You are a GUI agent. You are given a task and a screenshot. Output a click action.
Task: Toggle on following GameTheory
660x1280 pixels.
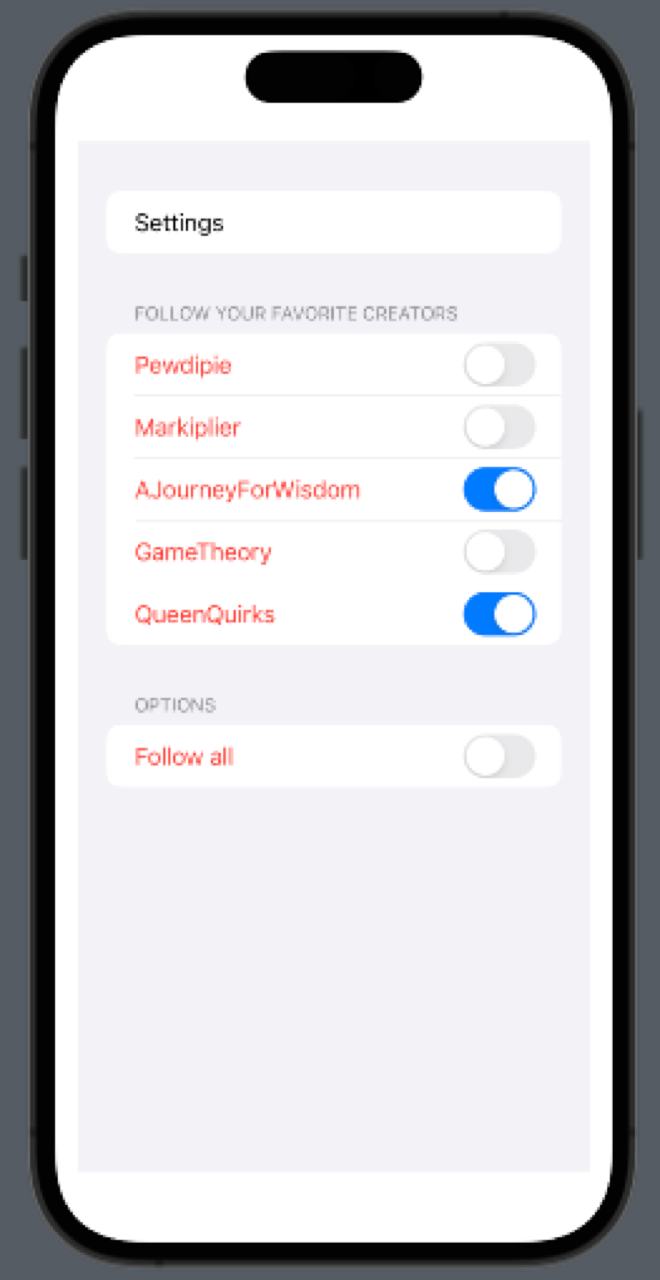click(x=499, y=552)
